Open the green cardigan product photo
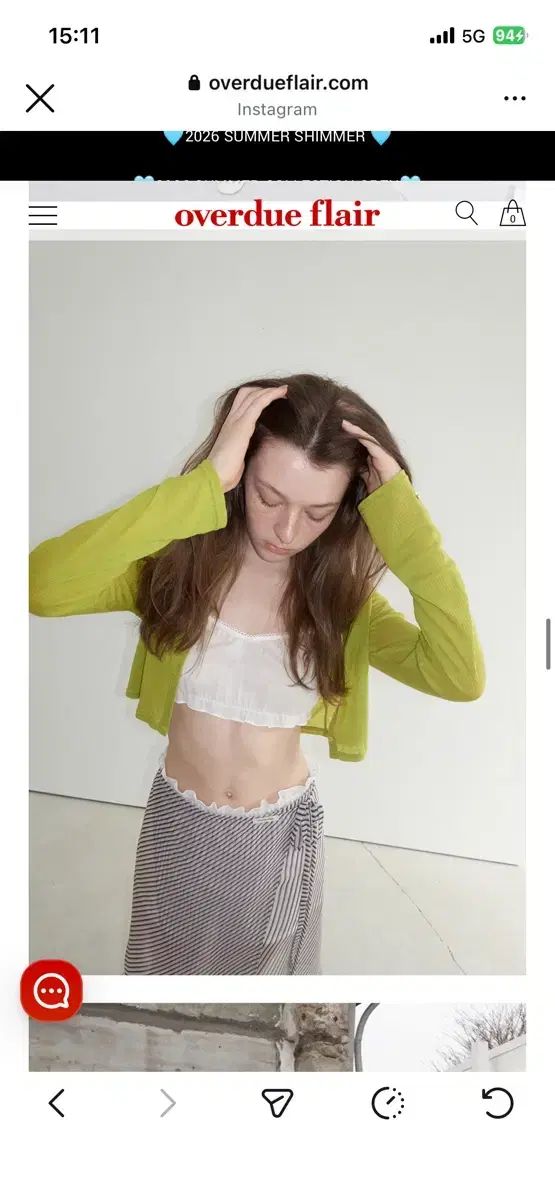 click(x=277, y=607)
